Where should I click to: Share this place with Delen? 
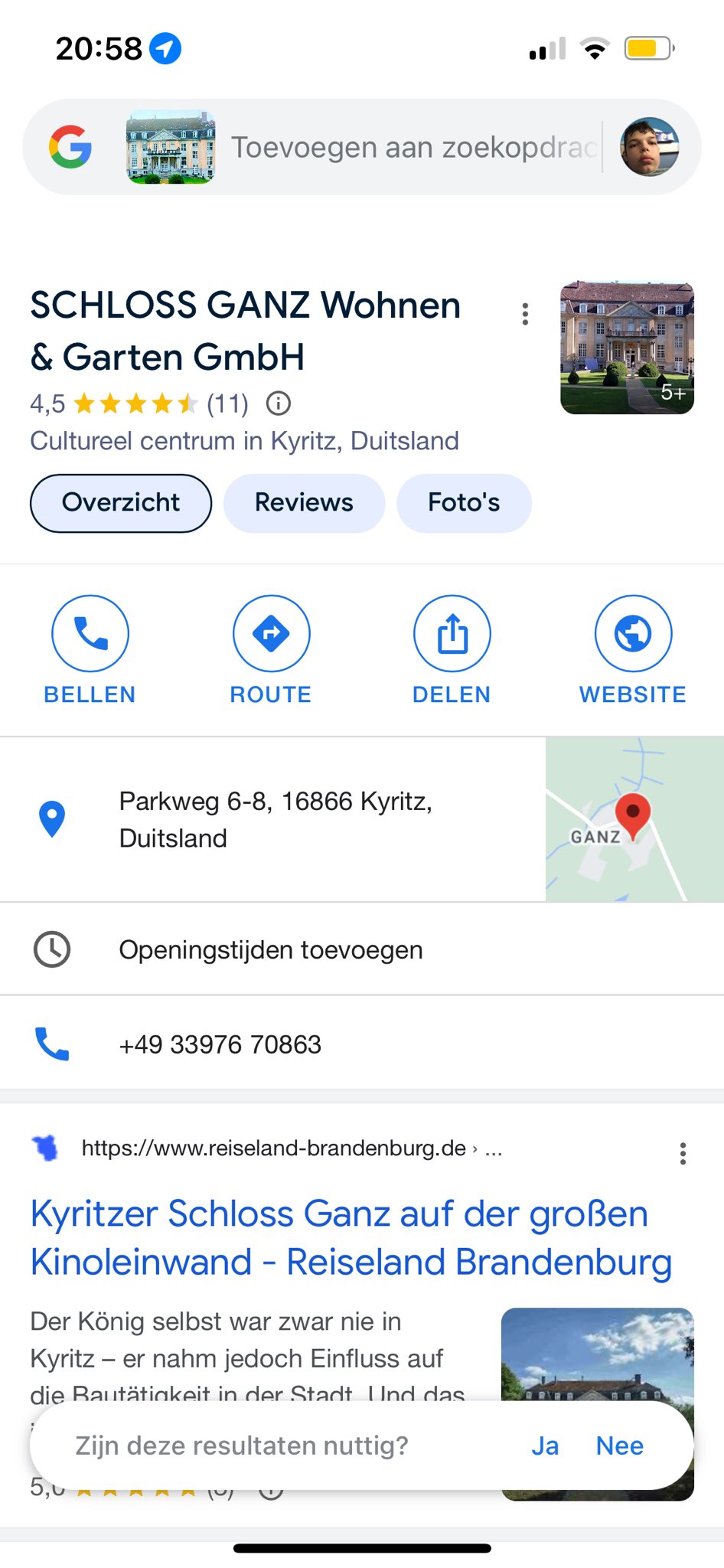coord(452,648)
